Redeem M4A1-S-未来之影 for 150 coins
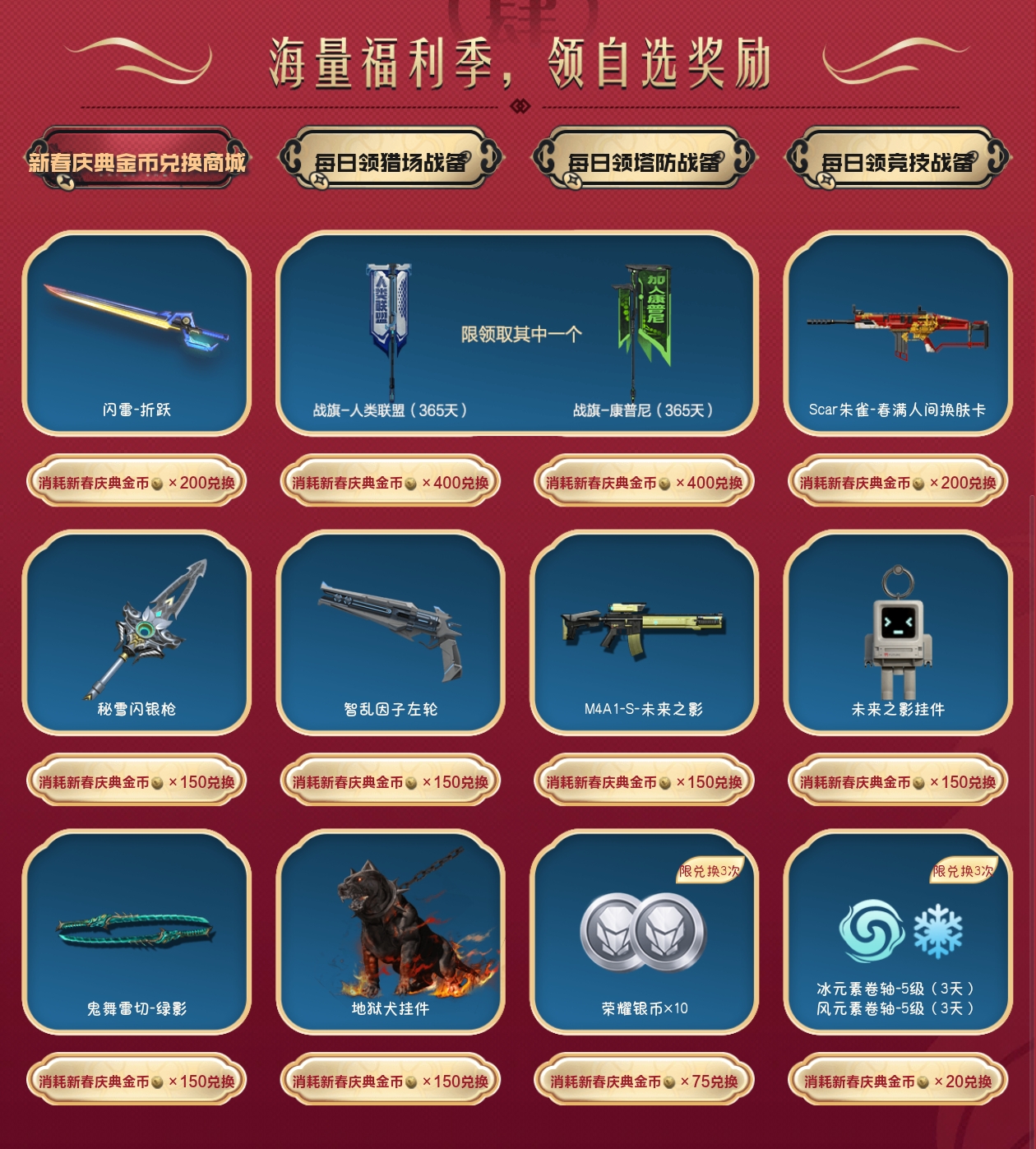The image size is (1036, 1149). click(x=644, y=782)
